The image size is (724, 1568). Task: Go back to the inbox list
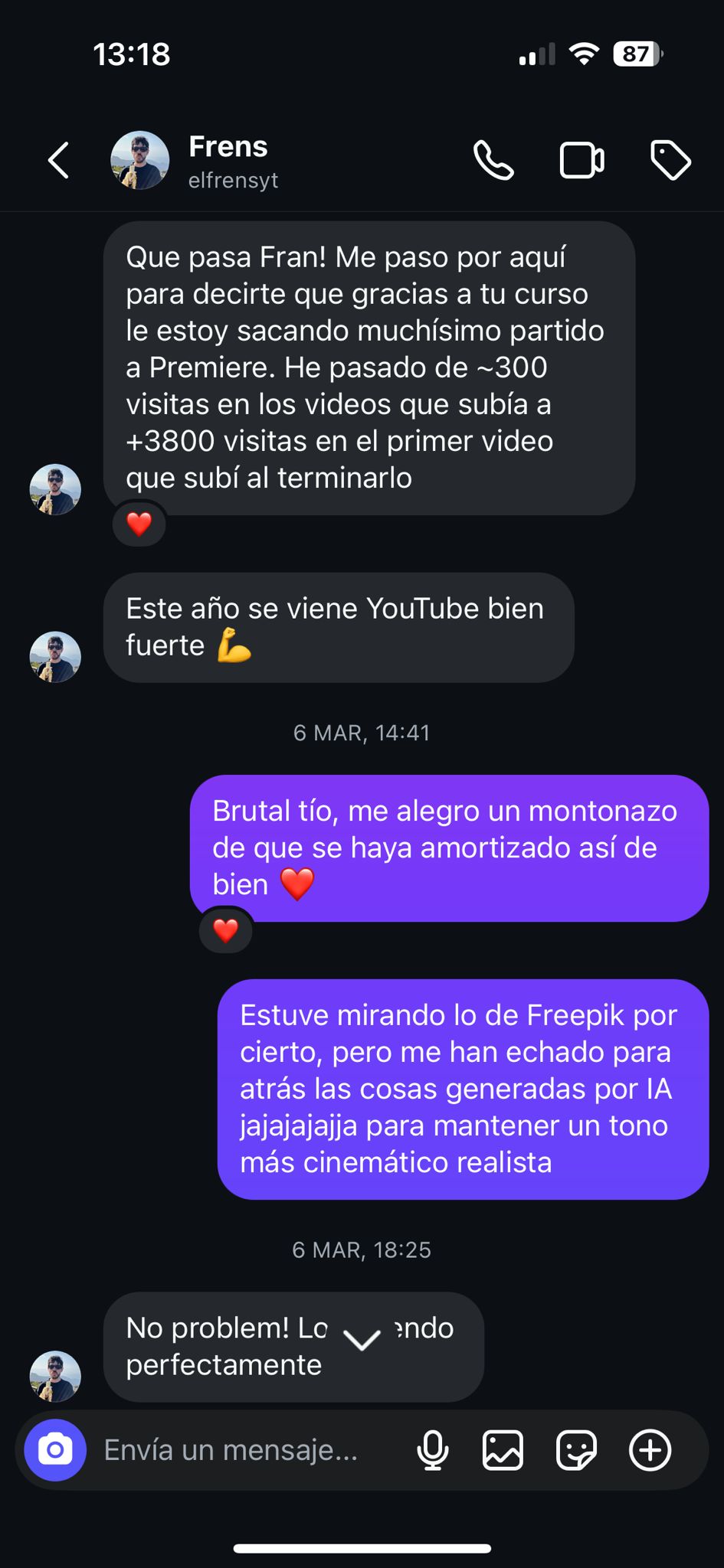coord(59,161)
